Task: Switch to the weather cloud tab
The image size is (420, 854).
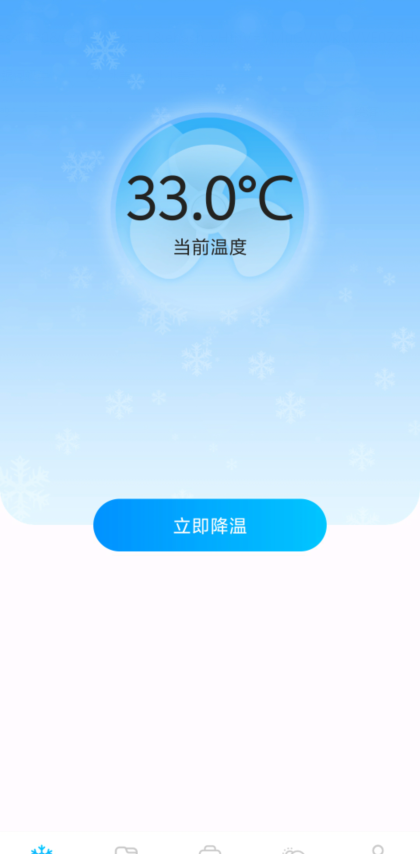Action: coord(294,850)
